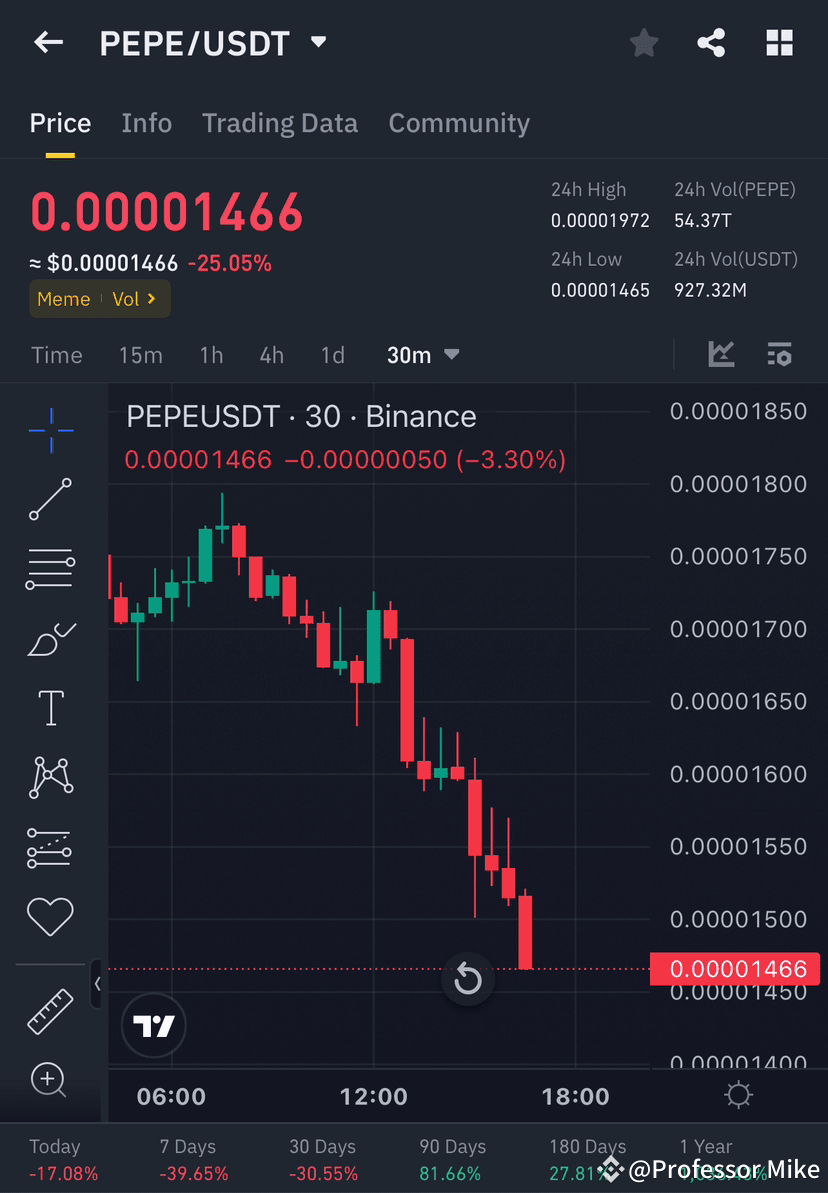828x1193 pixels.
Task: Open the Community tab
Action: pos(459,122)
